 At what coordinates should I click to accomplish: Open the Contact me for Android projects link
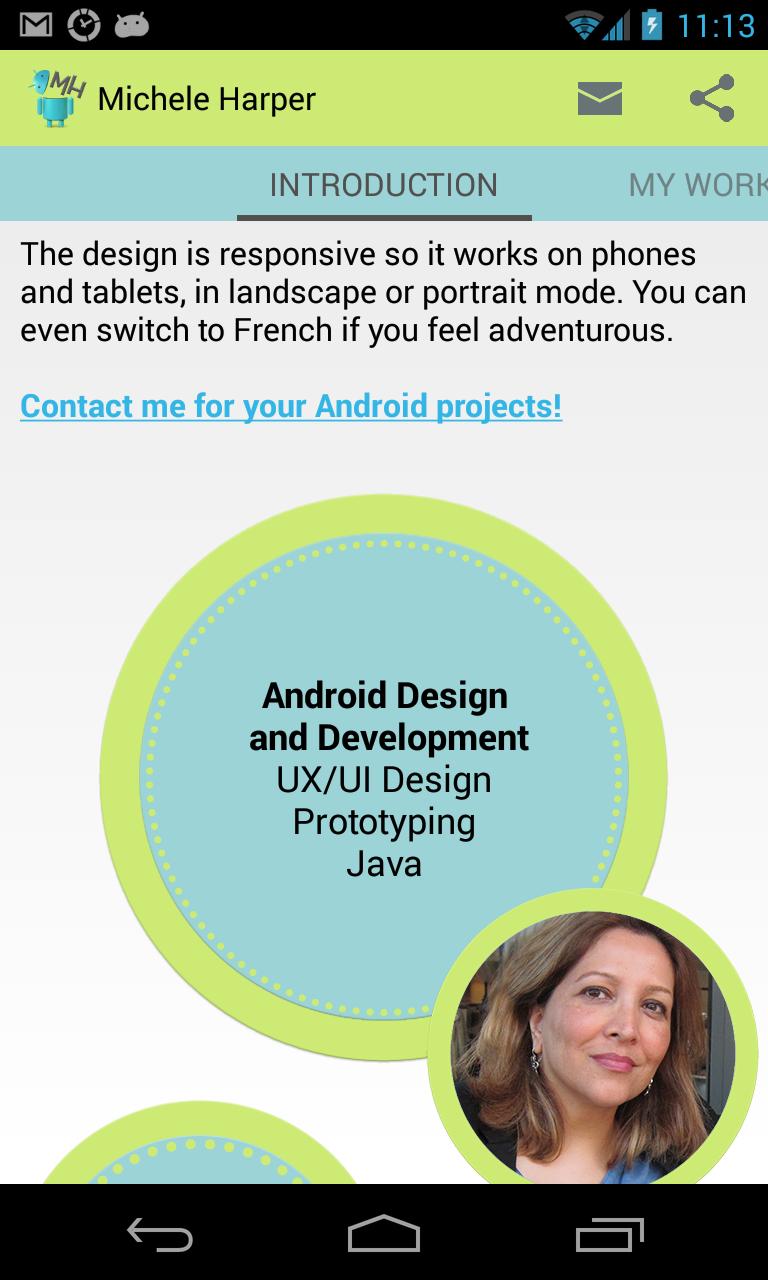(291, 406)
